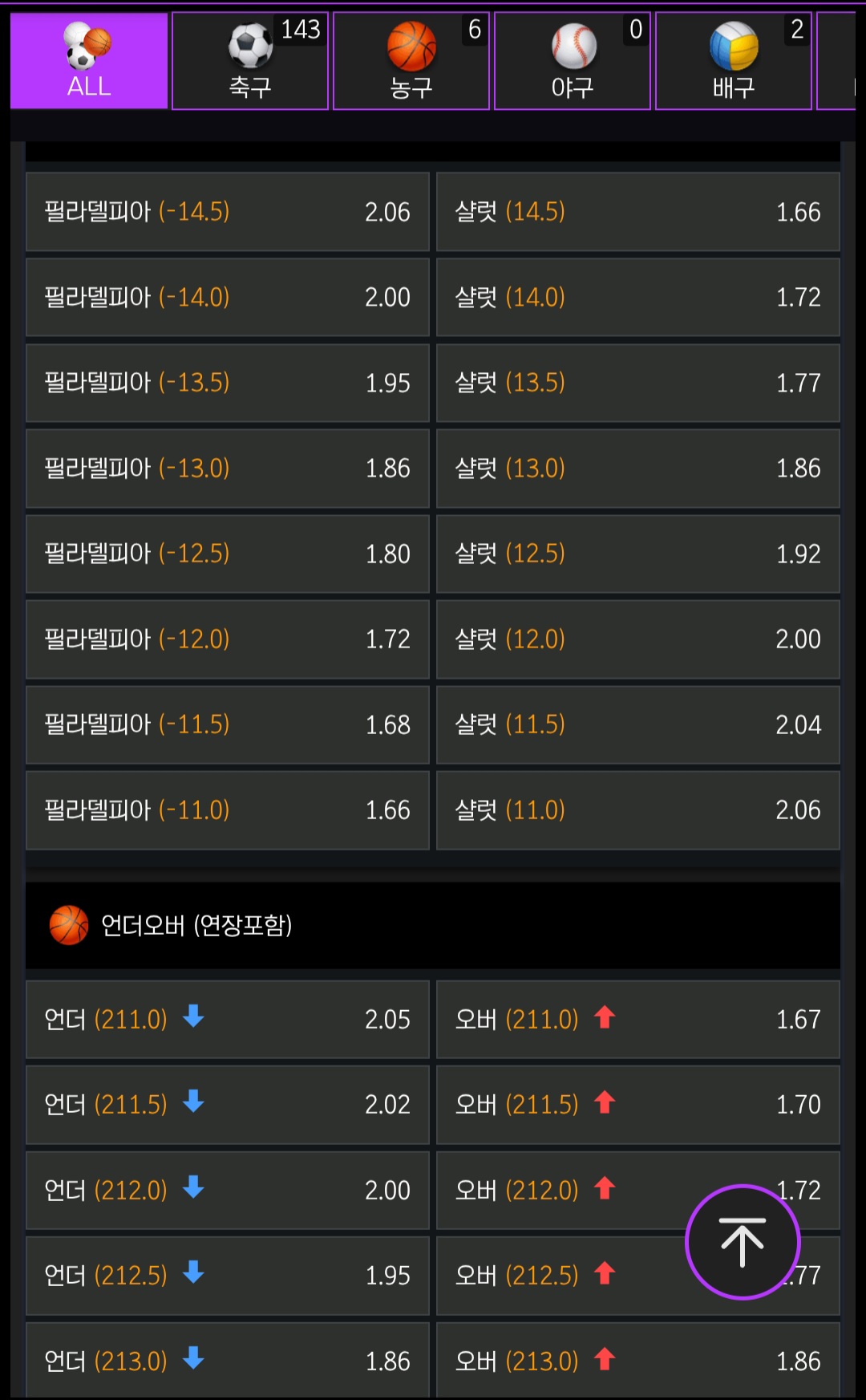Select 샬럿 (11.5) at 2.04
The height and width of the screenshot is (1400, 866).
(637, 724)
